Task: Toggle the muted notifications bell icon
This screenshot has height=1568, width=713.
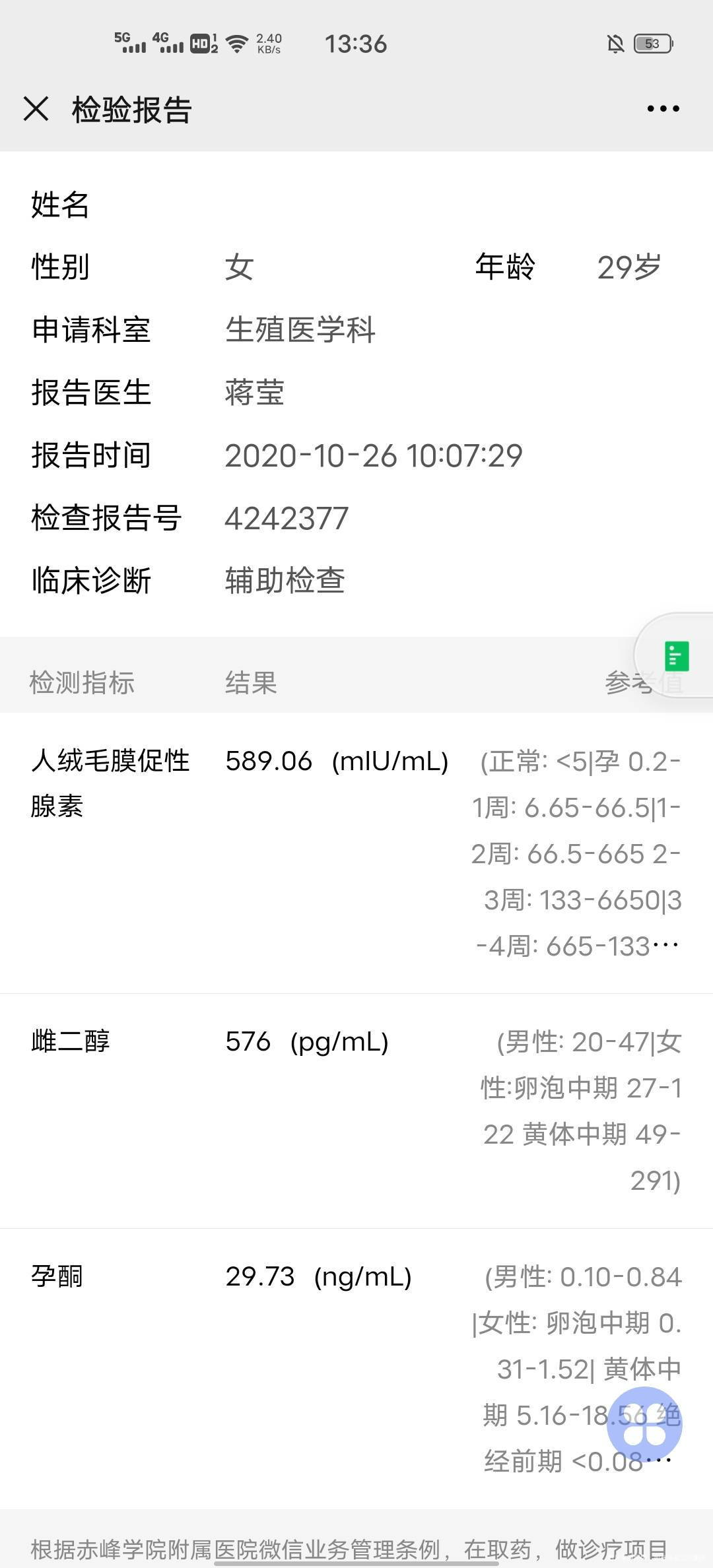Action: point(615,44)
